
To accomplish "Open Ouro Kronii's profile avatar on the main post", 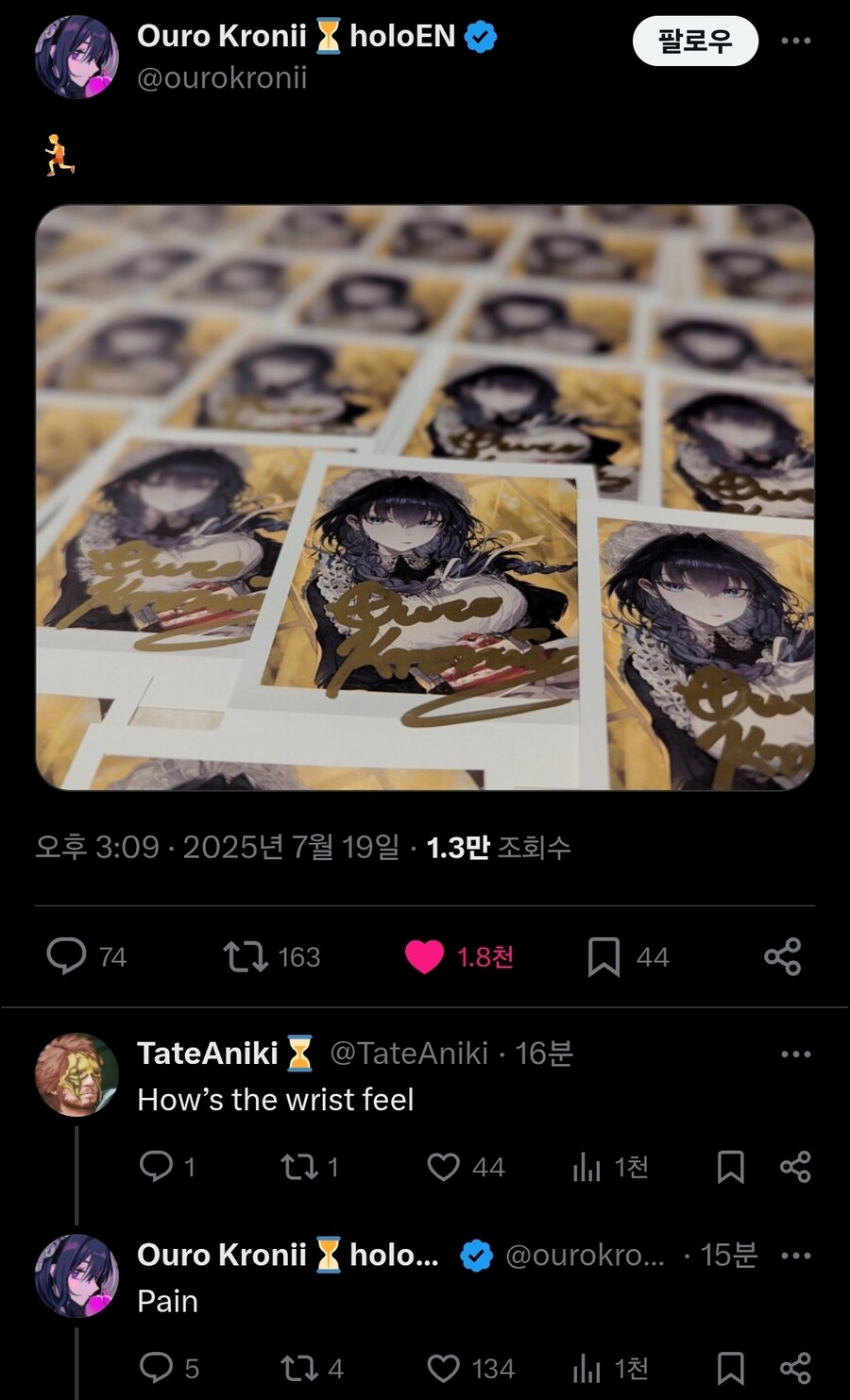I will tap(76, 58).
